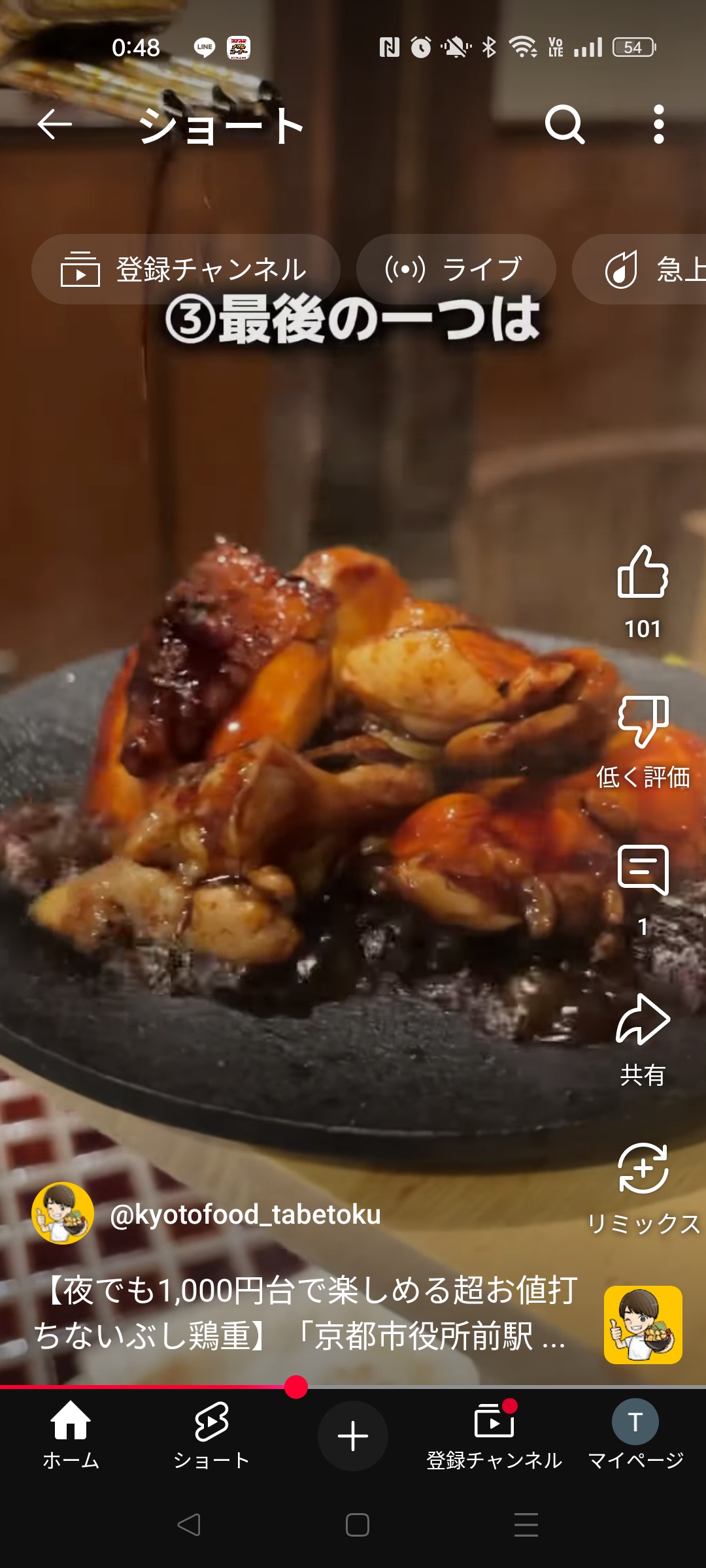The height and width of the screenshot is (1568, 706).
Task: Tap the video progress bar scrubber
Action: (x=296, y=1386)
